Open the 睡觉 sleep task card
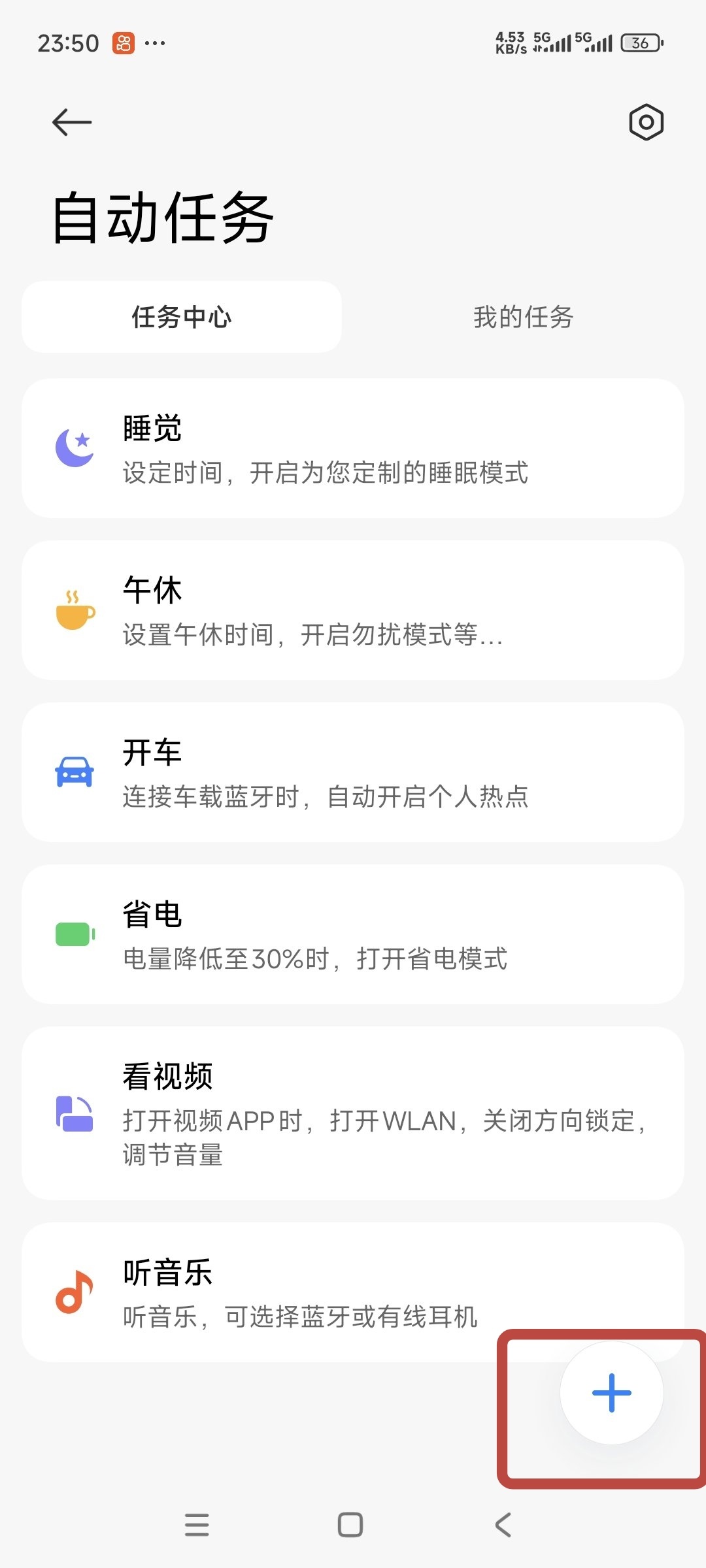 point(353,448)
